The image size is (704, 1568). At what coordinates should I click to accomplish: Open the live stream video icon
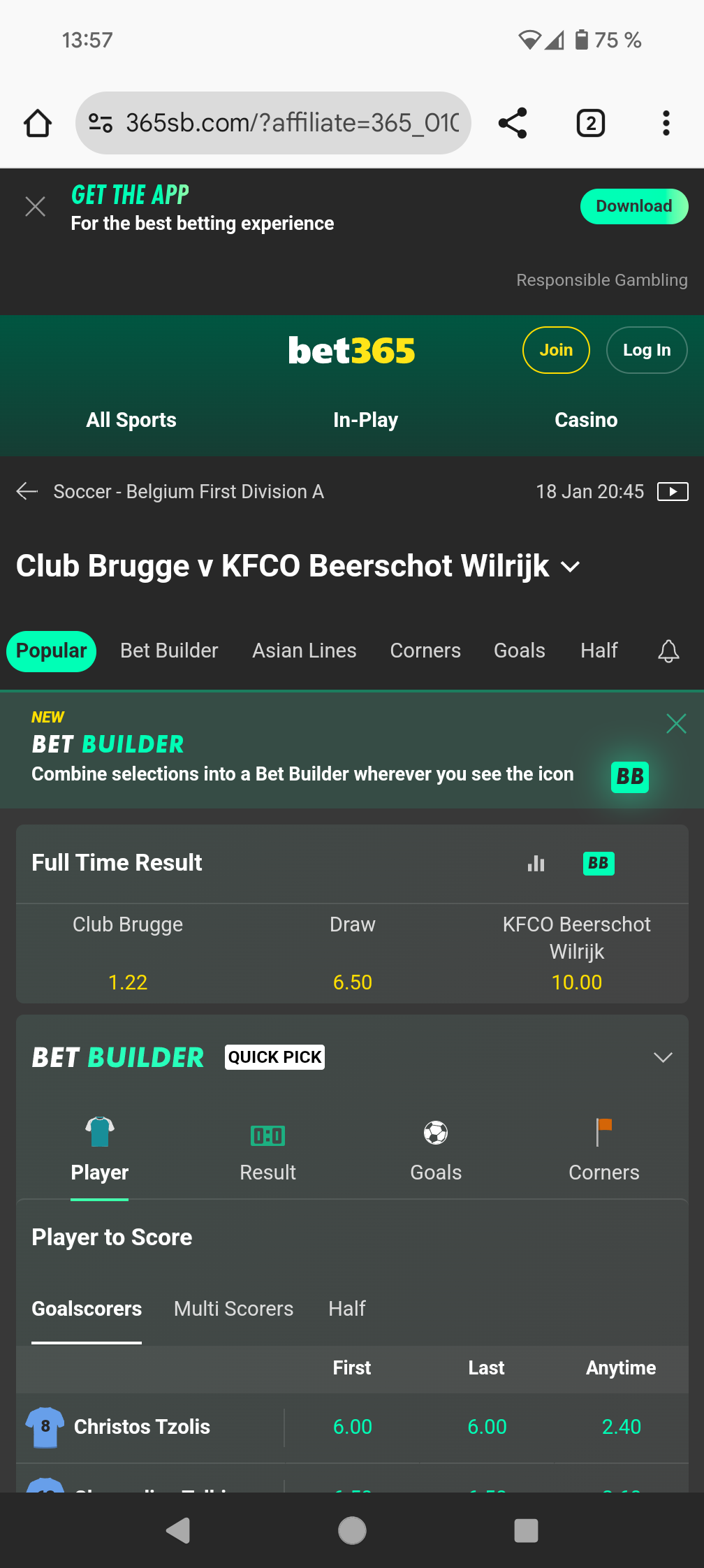click(672, 492)
